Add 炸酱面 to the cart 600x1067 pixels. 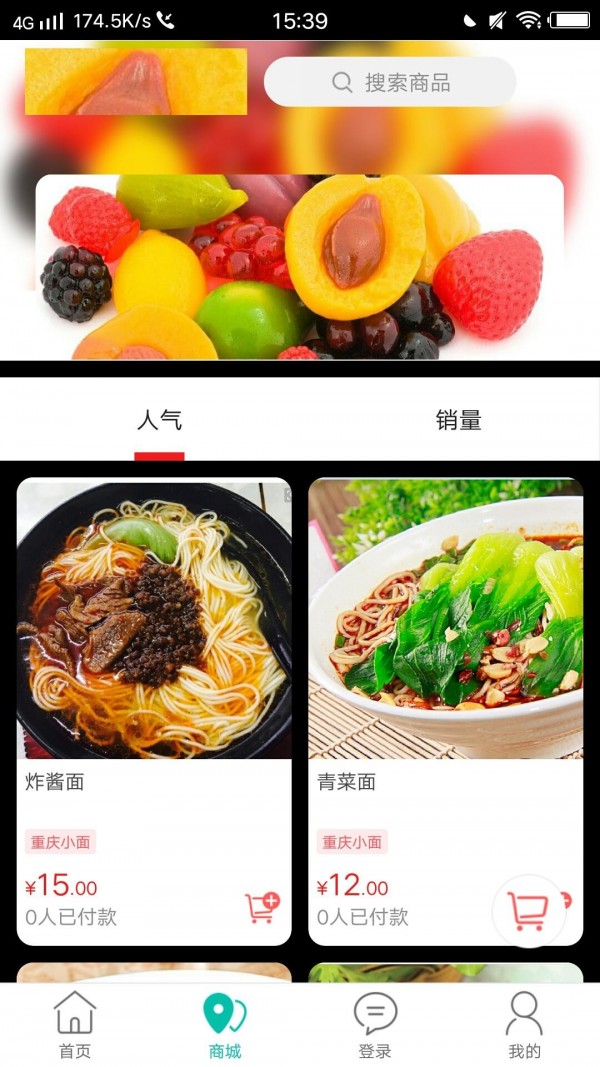262,907
